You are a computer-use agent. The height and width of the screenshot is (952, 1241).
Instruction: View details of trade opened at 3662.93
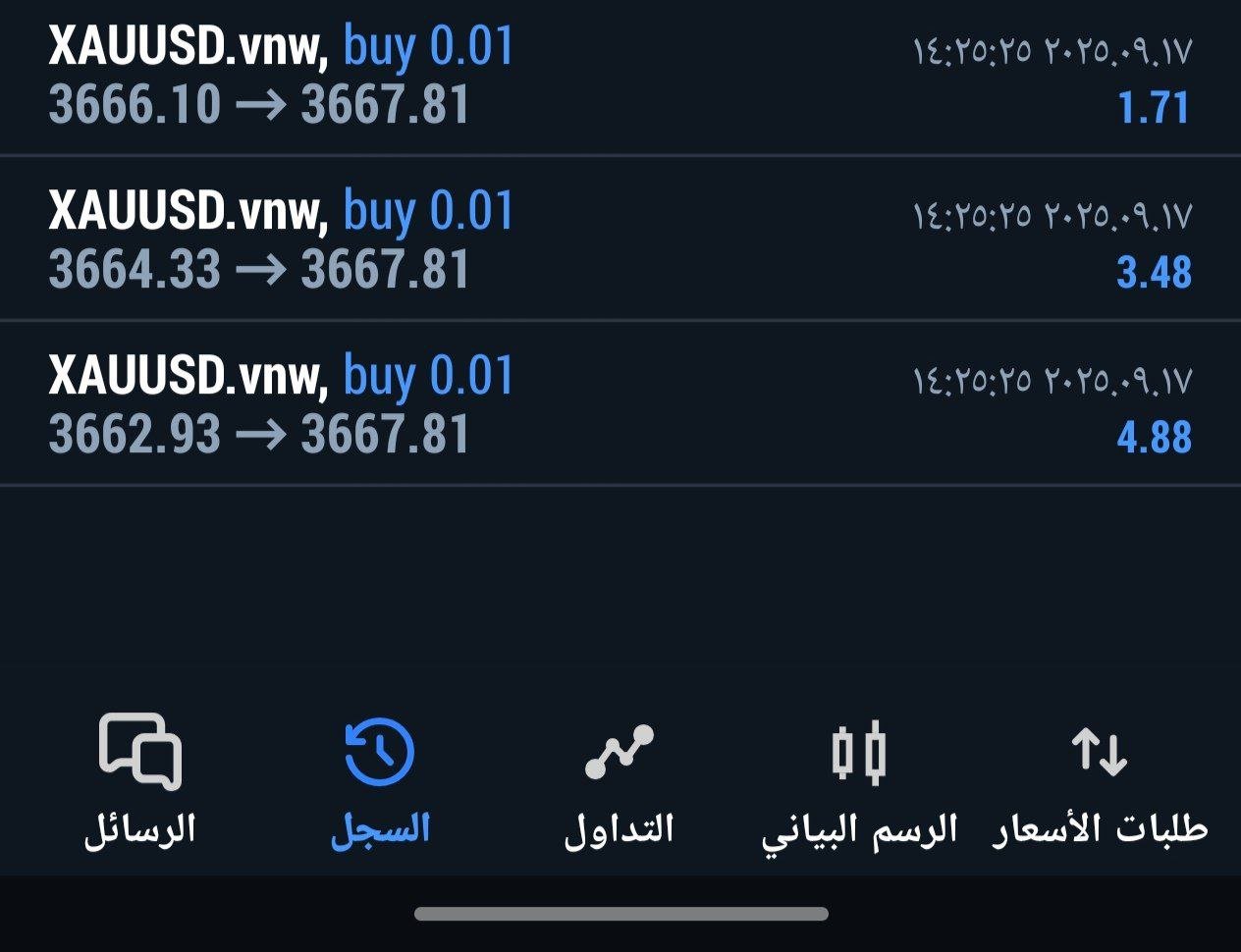click(619, 406)
